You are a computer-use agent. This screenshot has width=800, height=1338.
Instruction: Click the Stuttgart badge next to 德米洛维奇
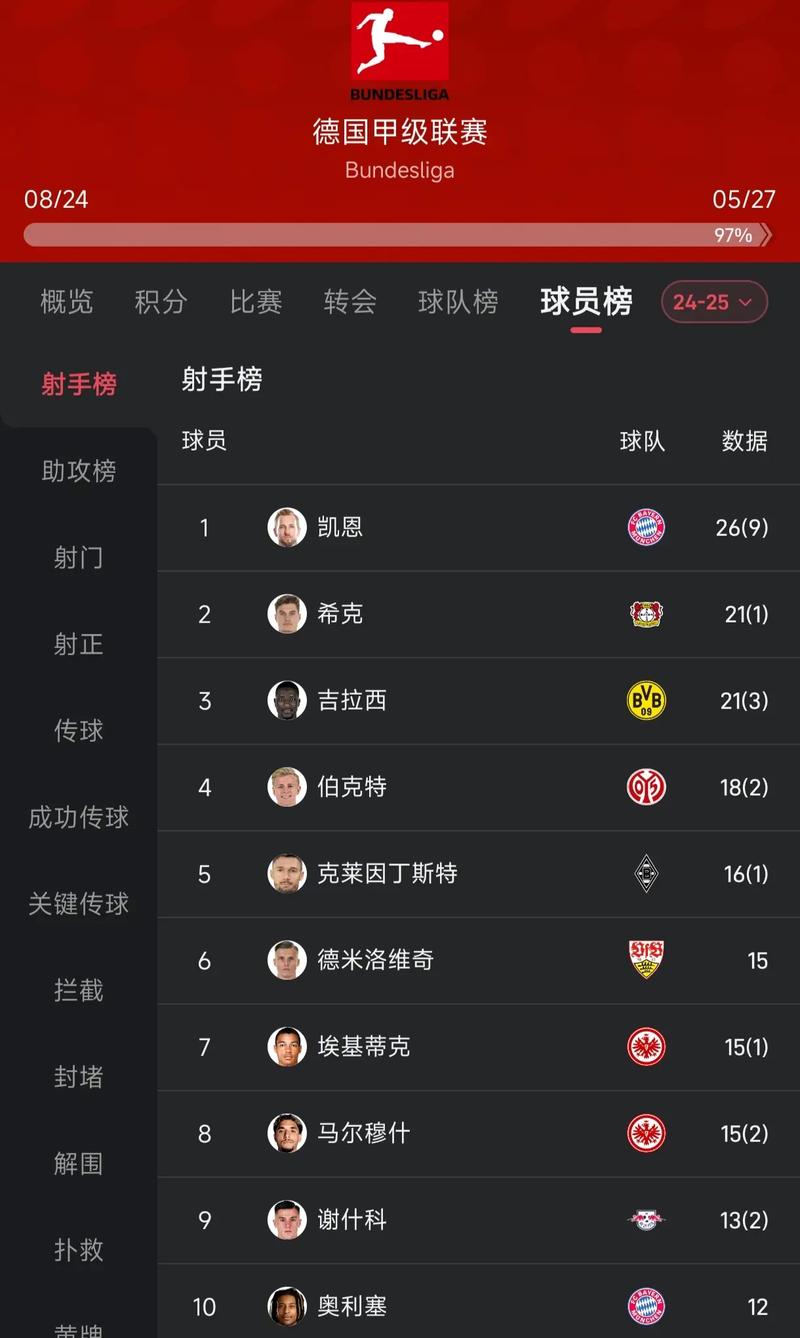(x=643, y=960)
